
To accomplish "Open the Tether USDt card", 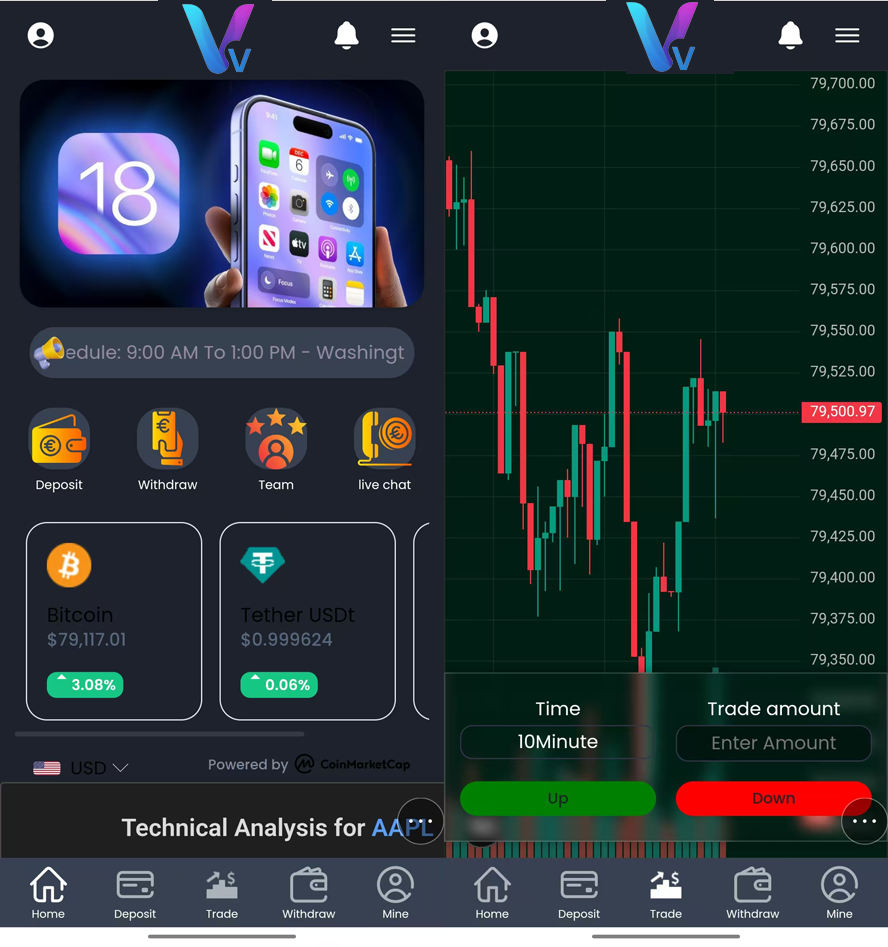I will [307, 621].
